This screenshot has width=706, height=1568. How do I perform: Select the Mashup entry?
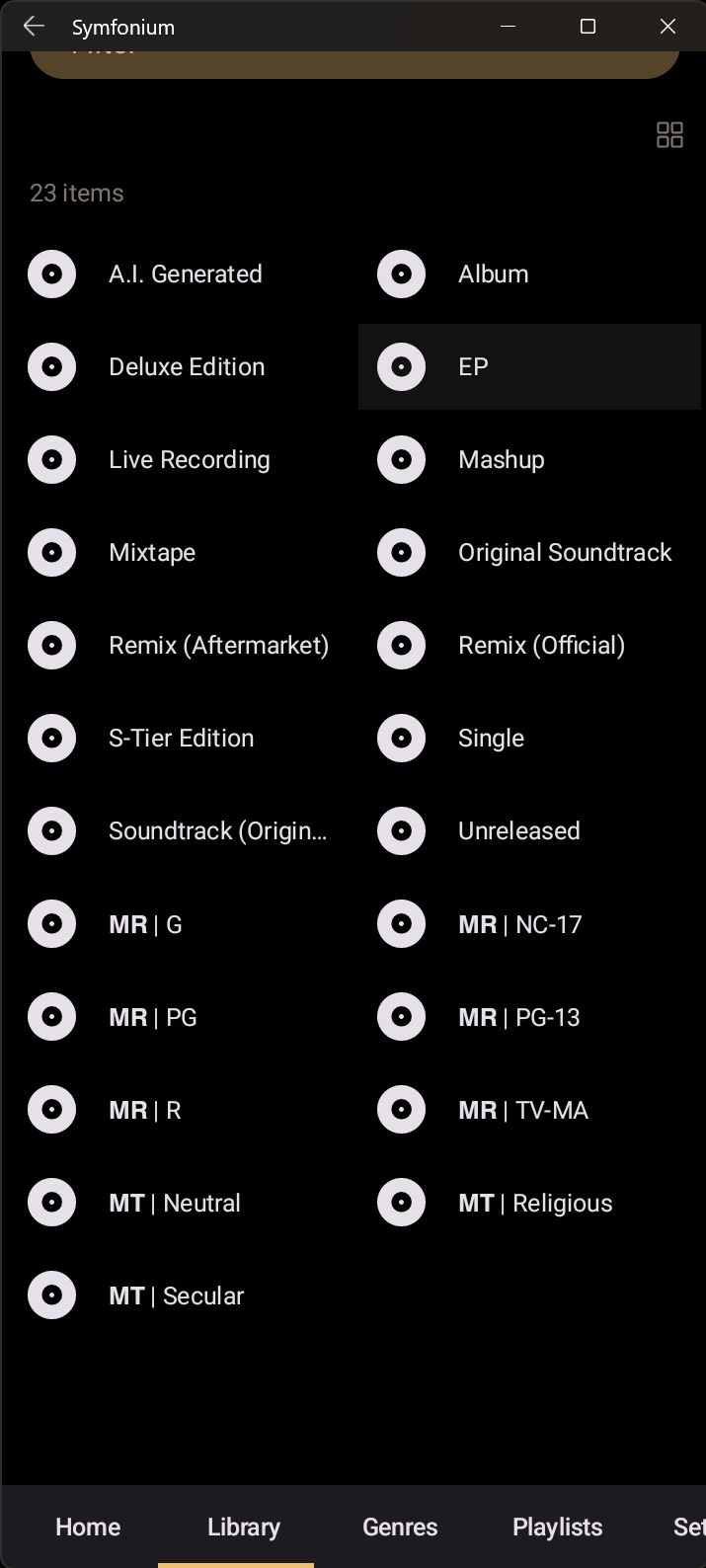[529, 460]
